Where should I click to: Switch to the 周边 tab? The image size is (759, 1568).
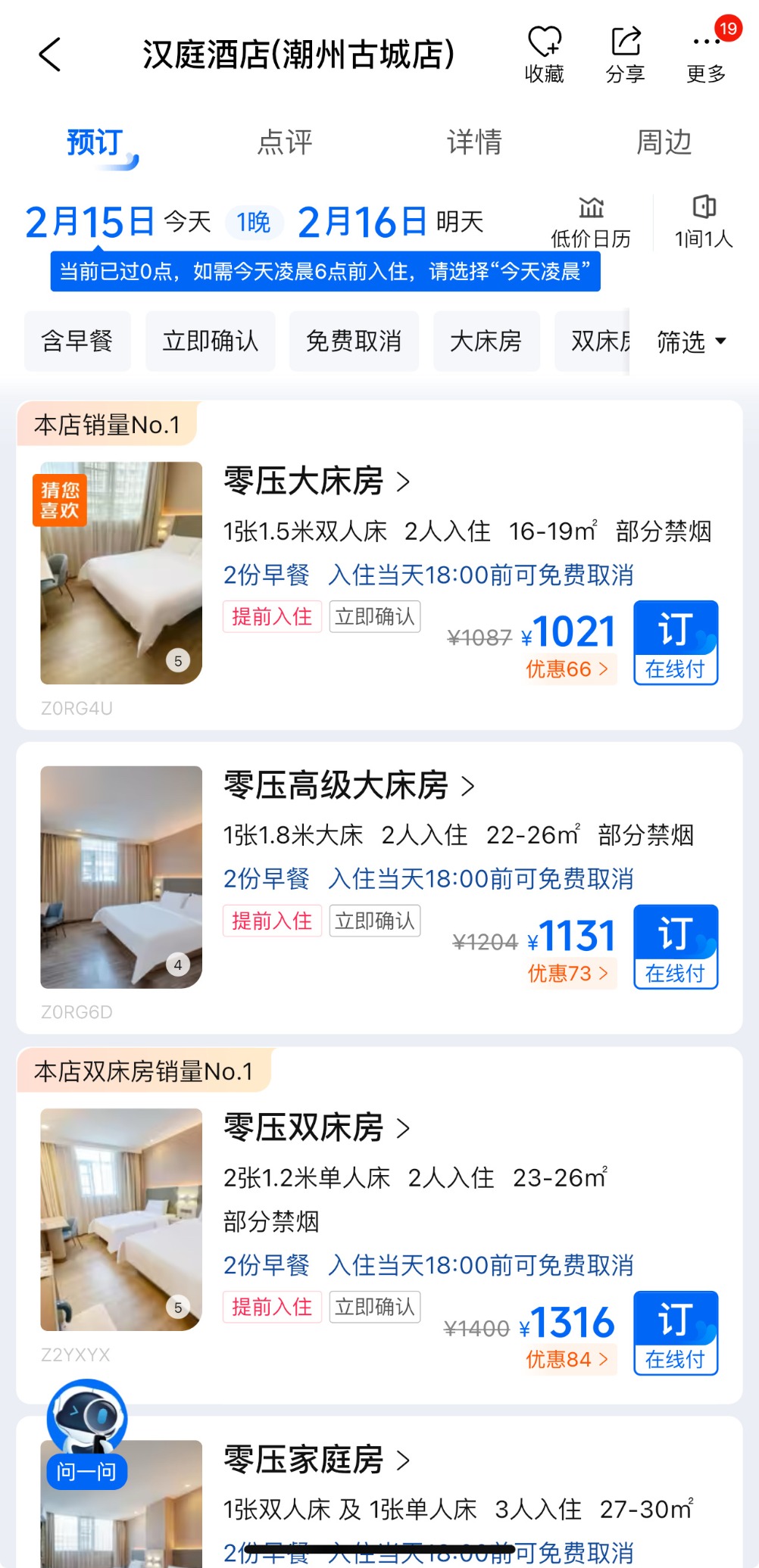point(664,142)
